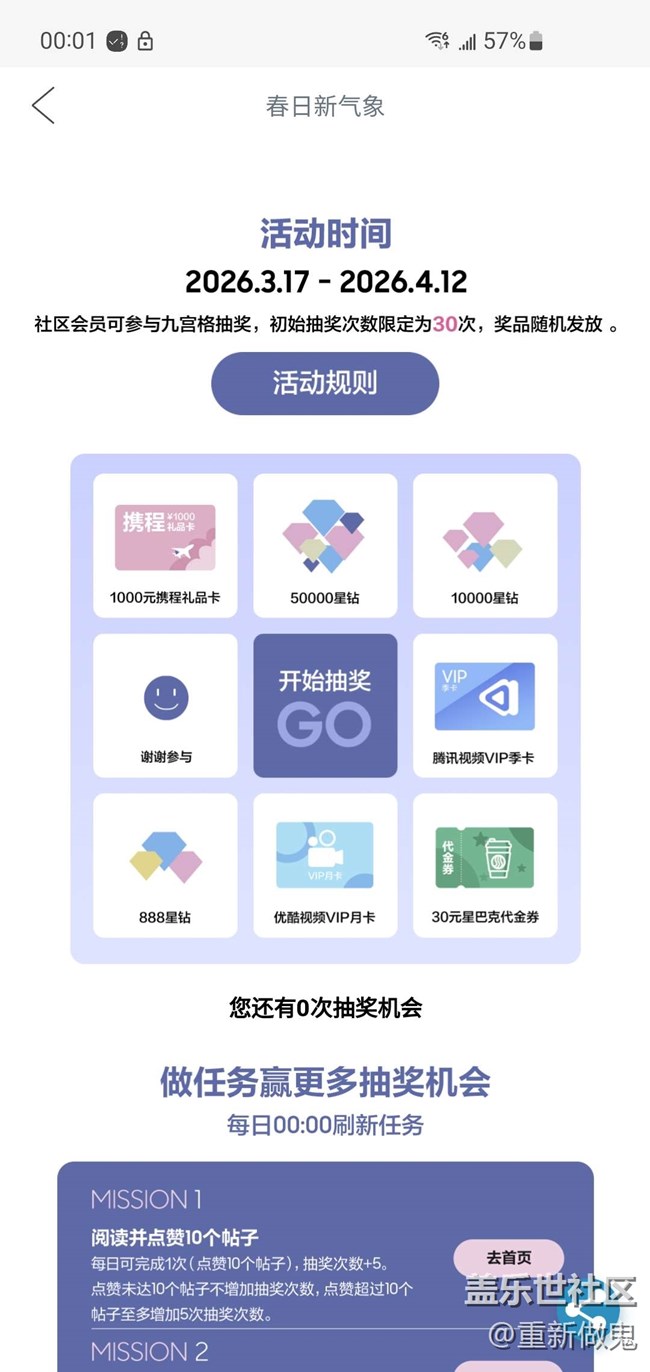Open the 活动规则 rules button

[x=325, y=383]
